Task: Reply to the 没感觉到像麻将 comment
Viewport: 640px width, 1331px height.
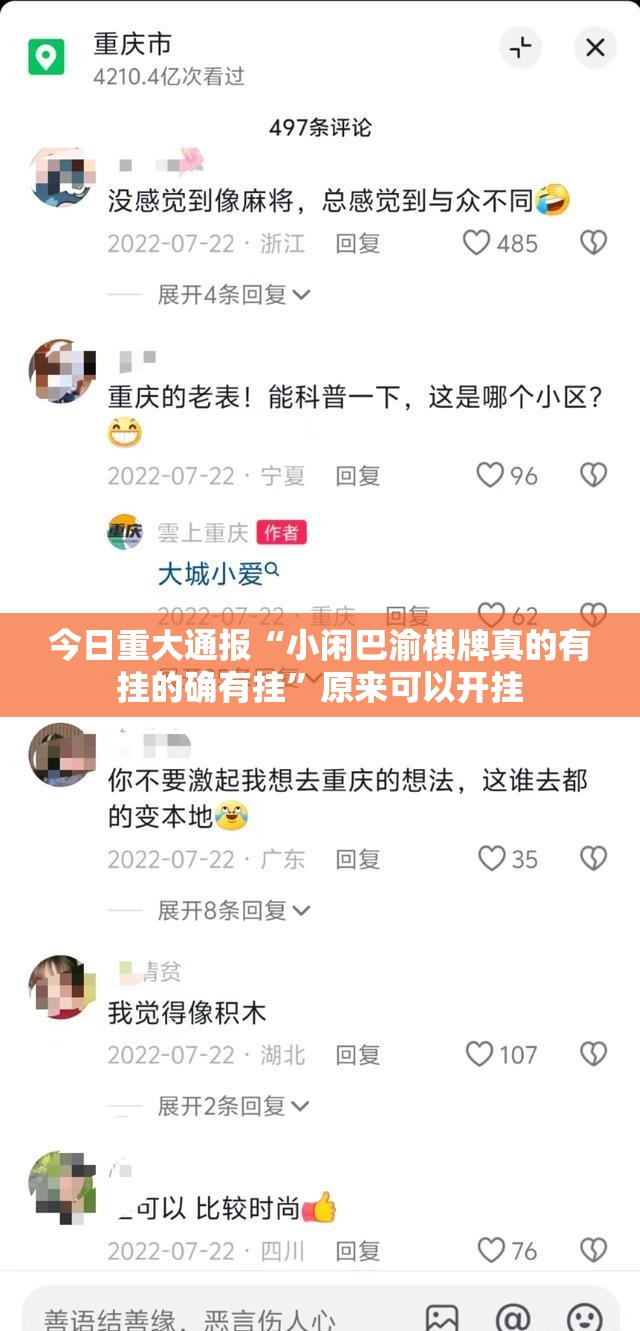Action: (357, 243)
